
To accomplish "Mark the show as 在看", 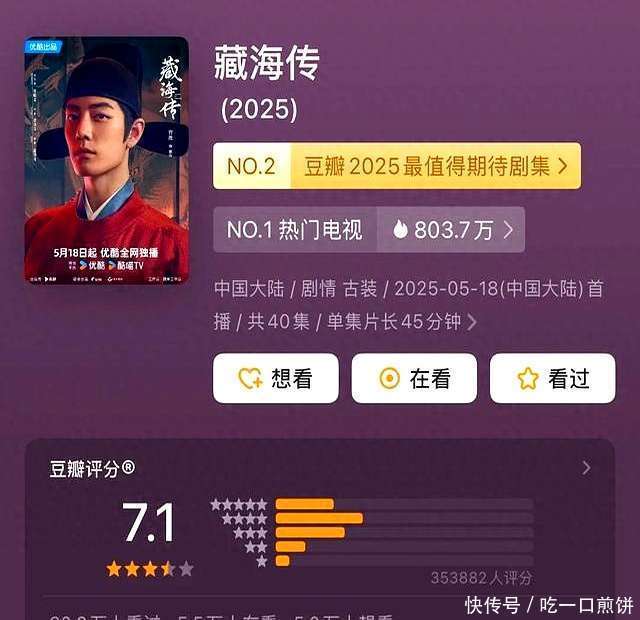I will (x=413, y=378).
